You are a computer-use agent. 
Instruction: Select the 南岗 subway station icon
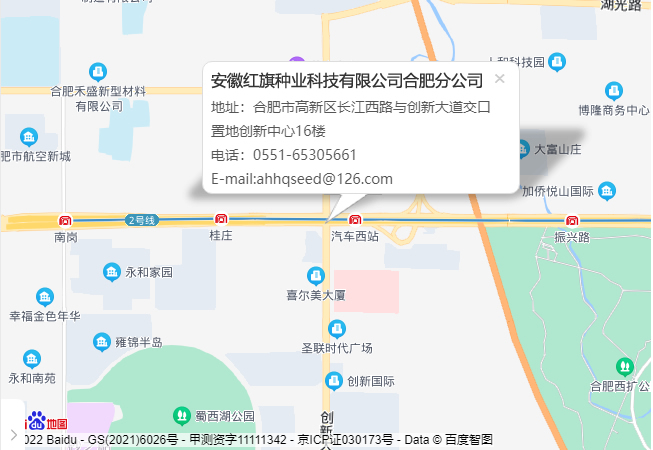coord(65,220)
